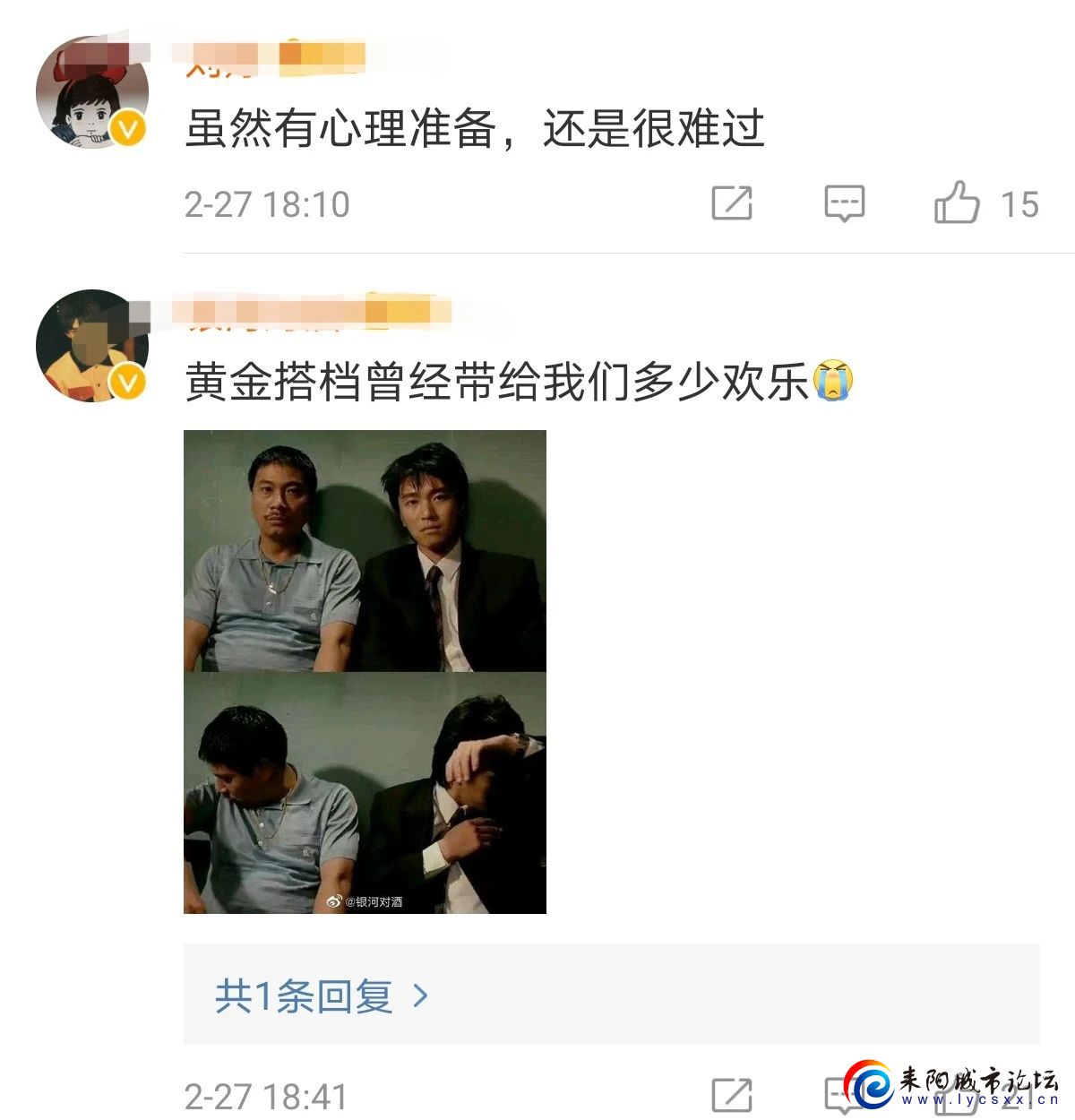This screenshot has width=1075, height=1120.
Task: Repost the comment posted at 18:41
Action: point(732,1095)
